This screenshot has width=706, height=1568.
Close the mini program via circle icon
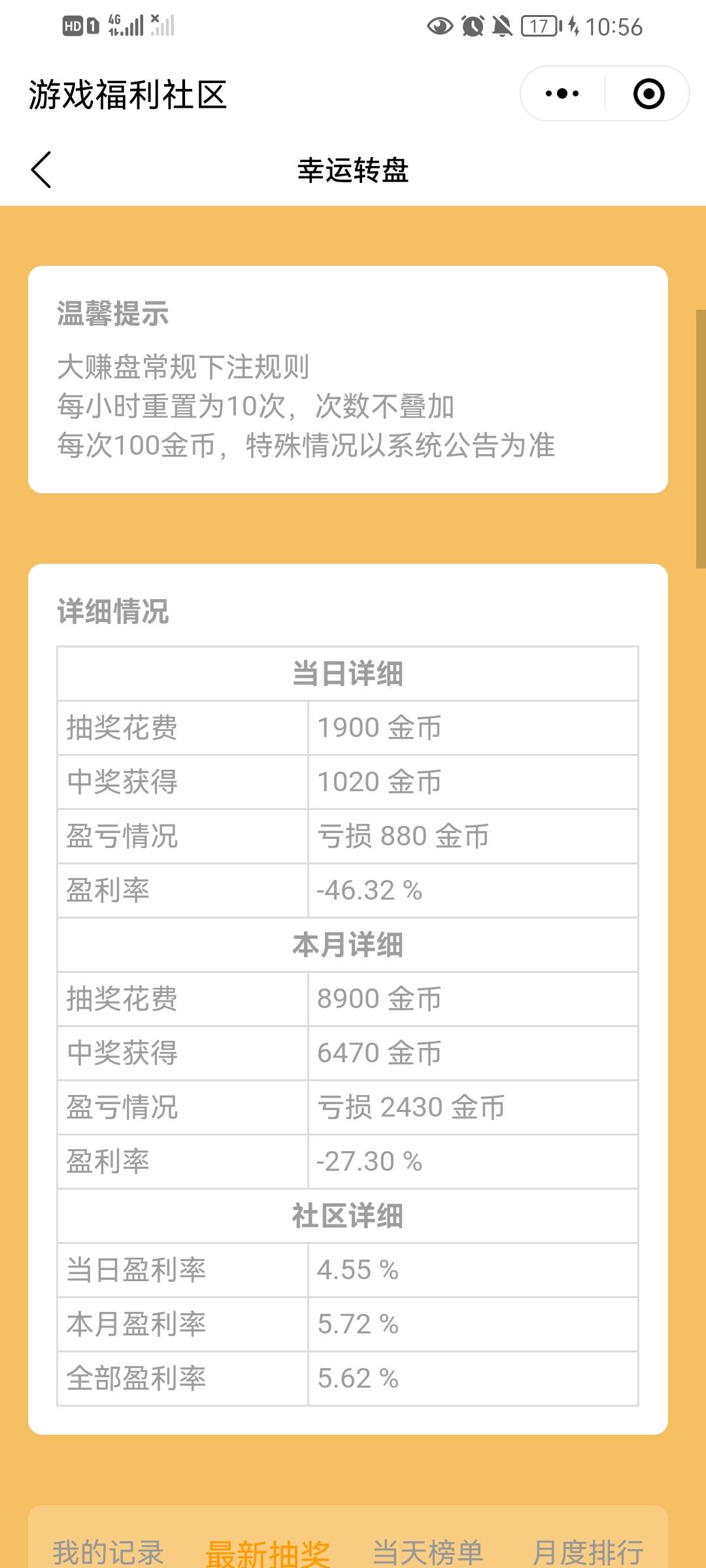coord(648,93)
